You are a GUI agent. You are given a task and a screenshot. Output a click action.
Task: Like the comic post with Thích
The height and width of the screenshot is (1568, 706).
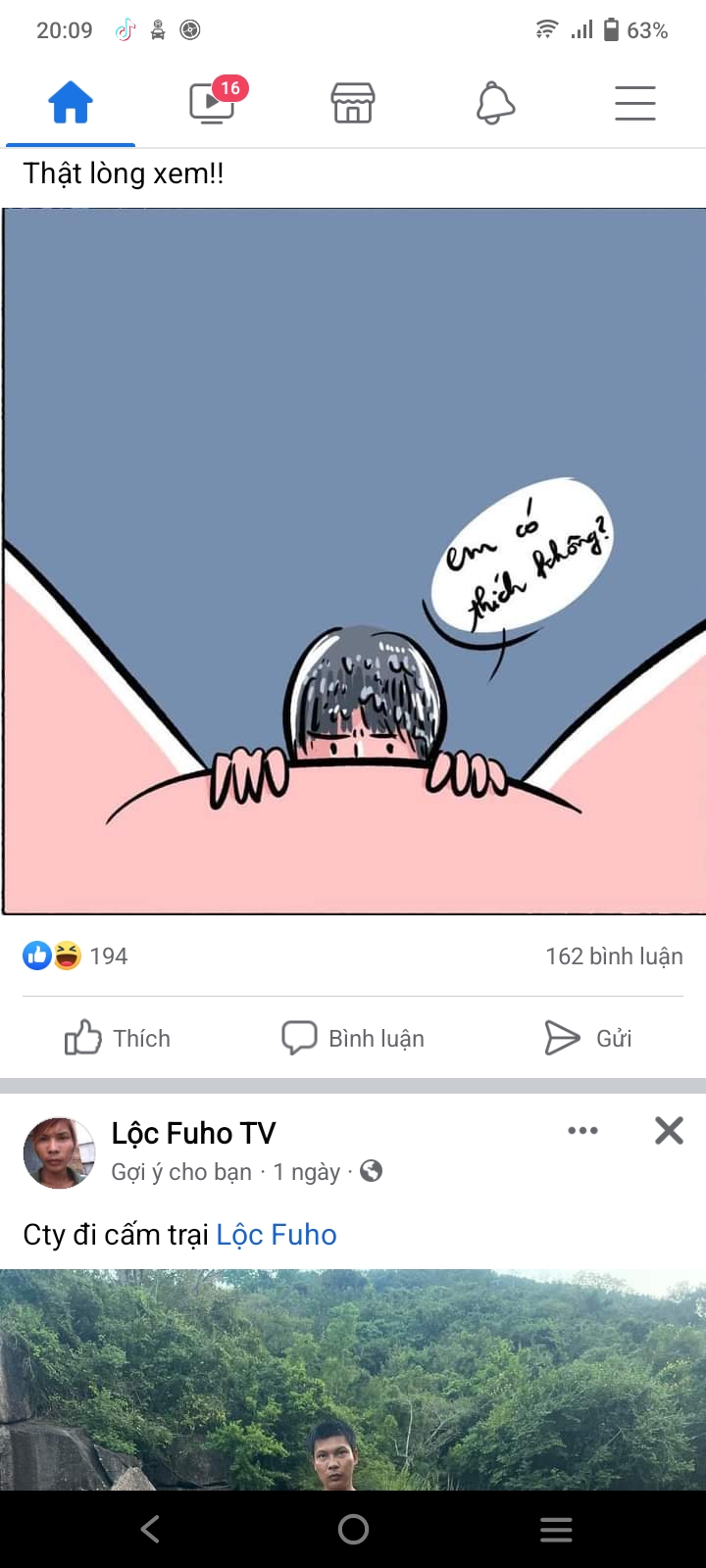tap(118, 1038)
